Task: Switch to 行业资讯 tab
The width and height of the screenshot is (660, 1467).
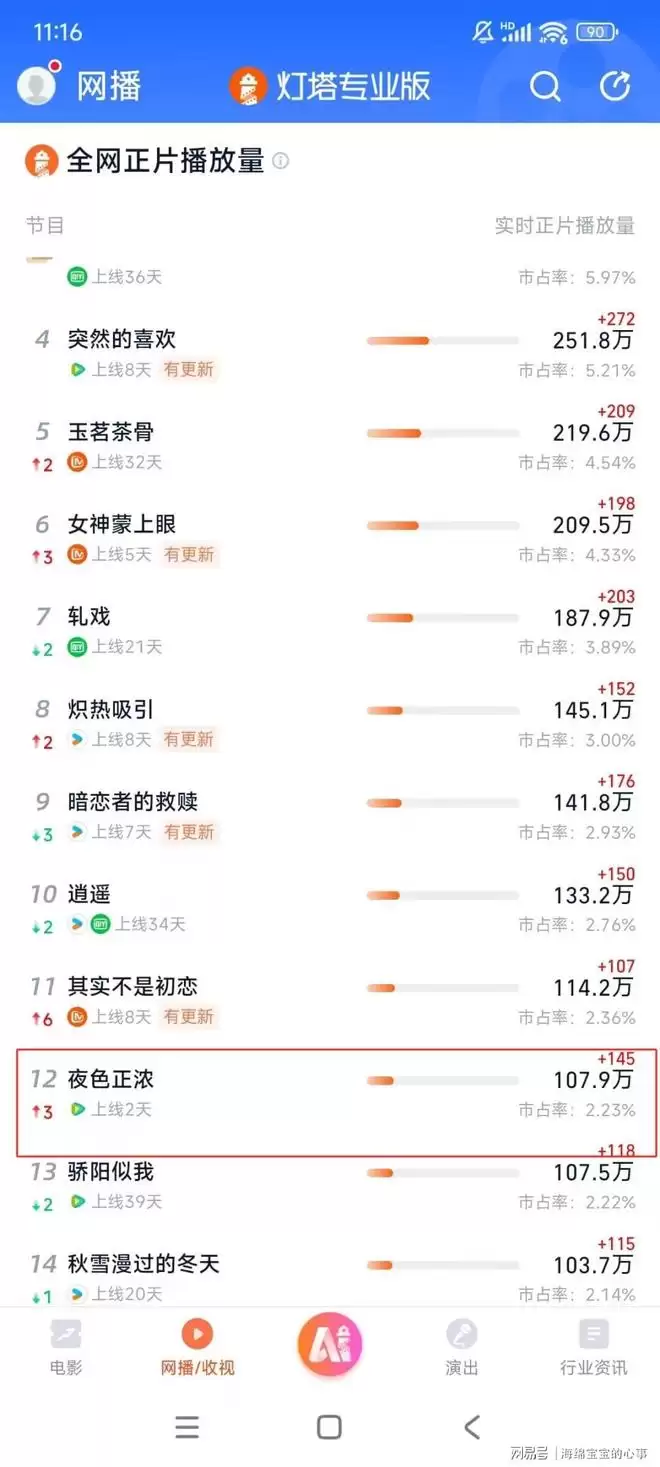Action: [x=593, y=1347]
